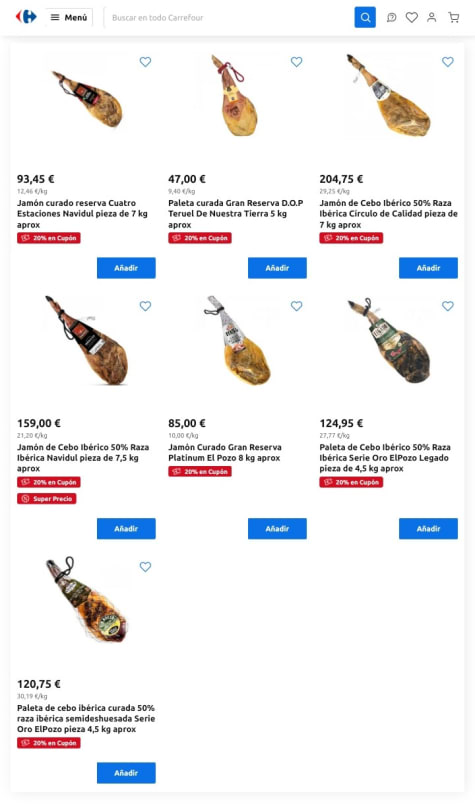Viewport: 475px width, 806px height.
Task: Favorite the Jamón curado reserva Cuatro Estaciones
Action: point(145,62)
